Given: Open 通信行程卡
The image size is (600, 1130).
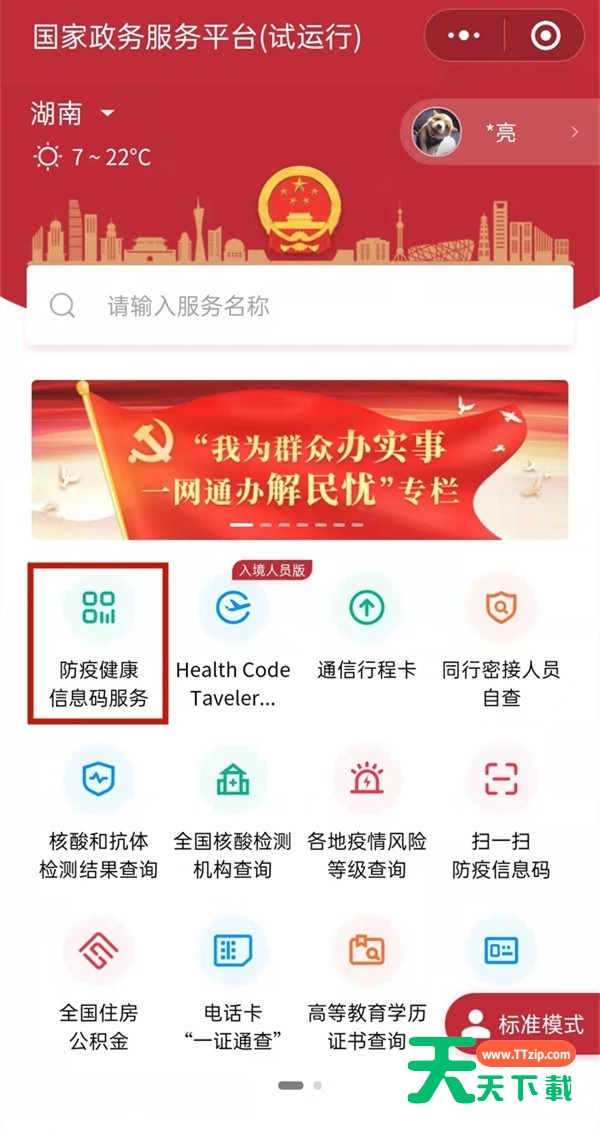Looking at the screenshot, I should pos(366,641).
